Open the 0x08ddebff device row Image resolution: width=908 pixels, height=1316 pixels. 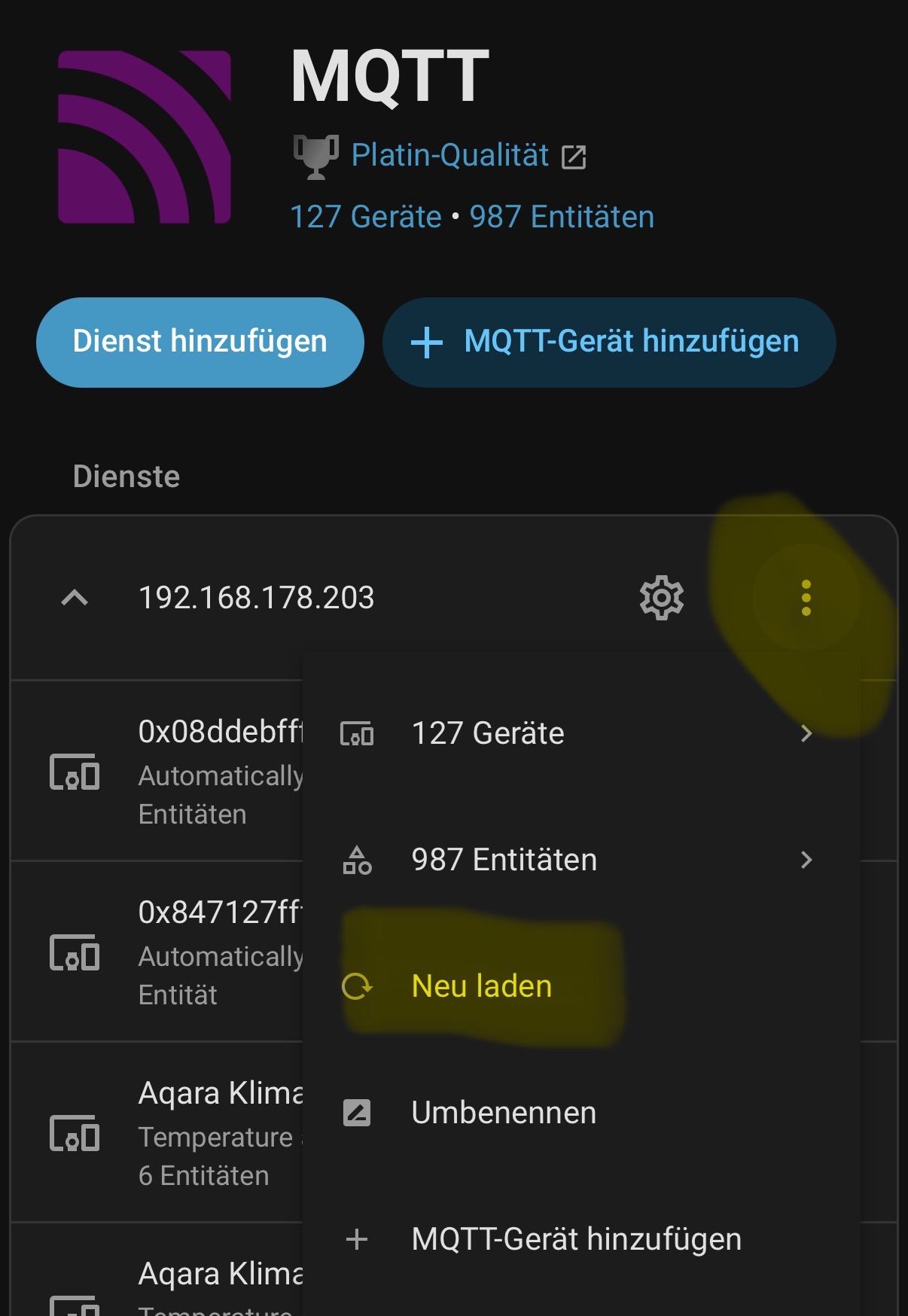tap(173, 772)
